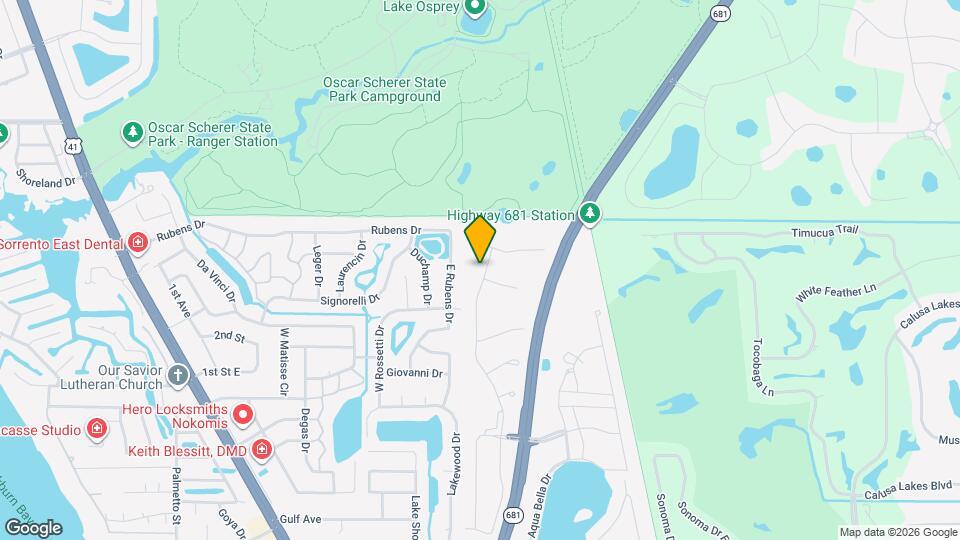Select the Sorrento East Dental pin

137,243
